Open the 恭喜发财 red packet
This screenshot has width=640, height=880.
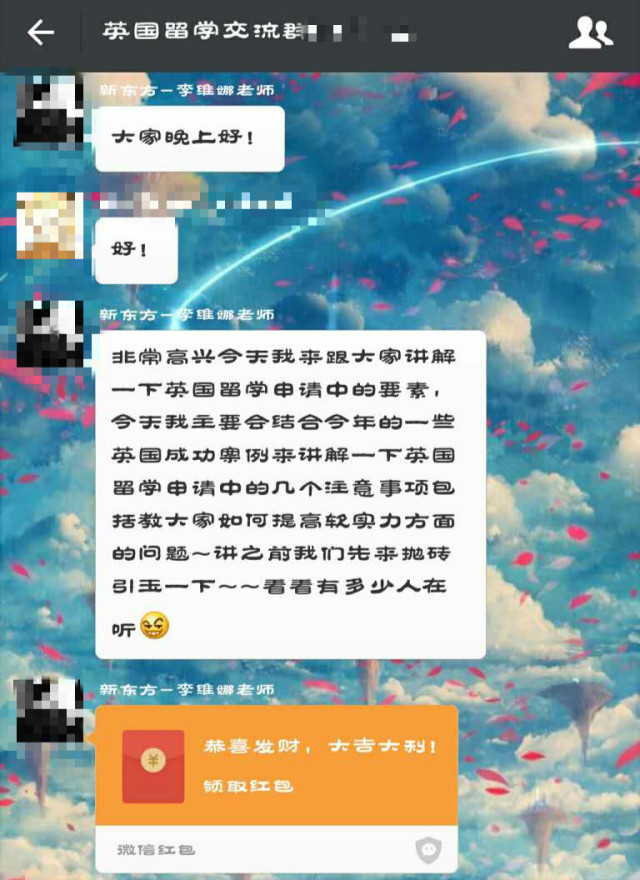point(276,765)
